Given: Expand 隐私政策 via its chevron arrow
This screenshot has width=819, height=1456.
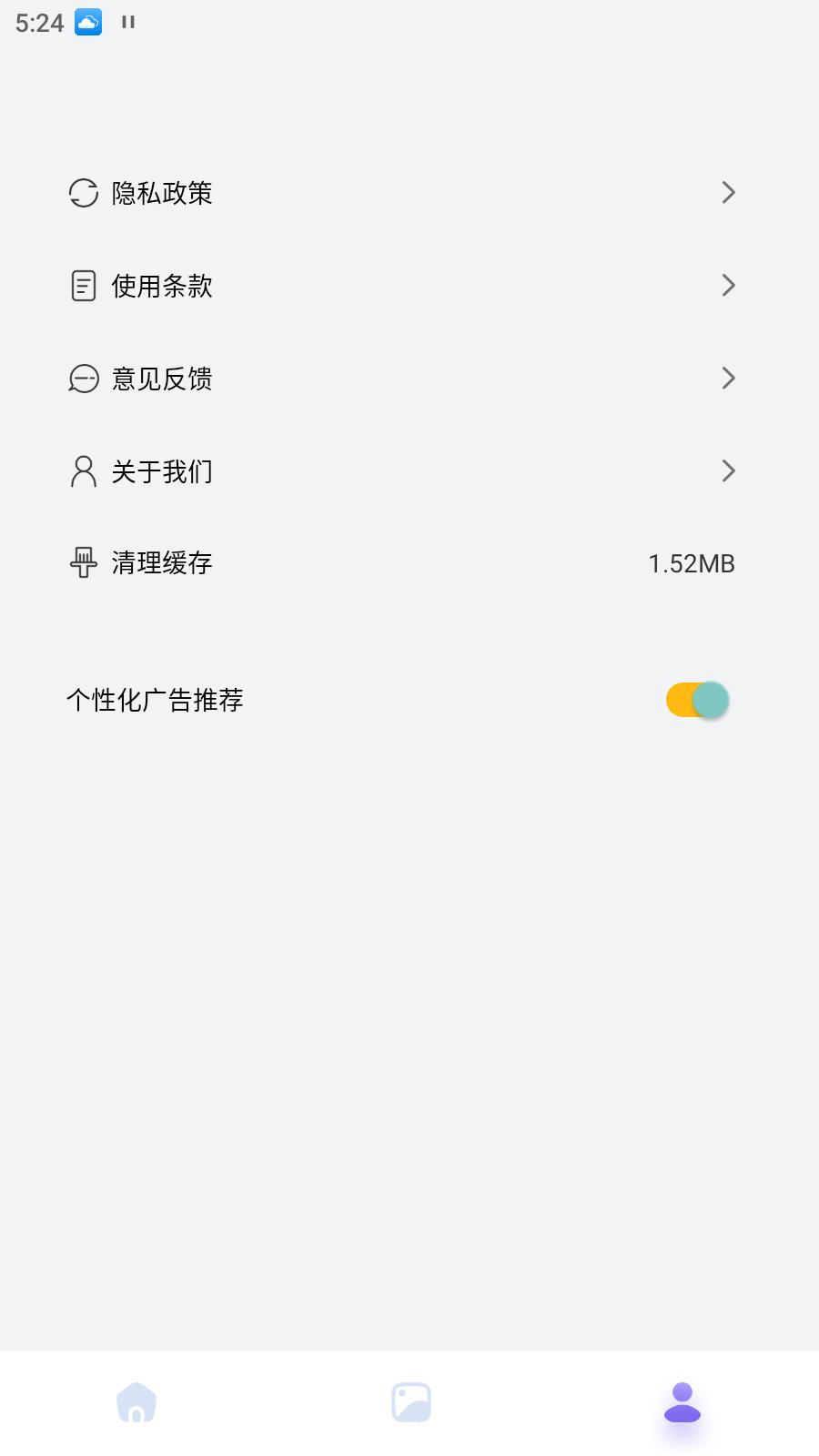Looking at the screenshot, I should (x=728, y=193).
